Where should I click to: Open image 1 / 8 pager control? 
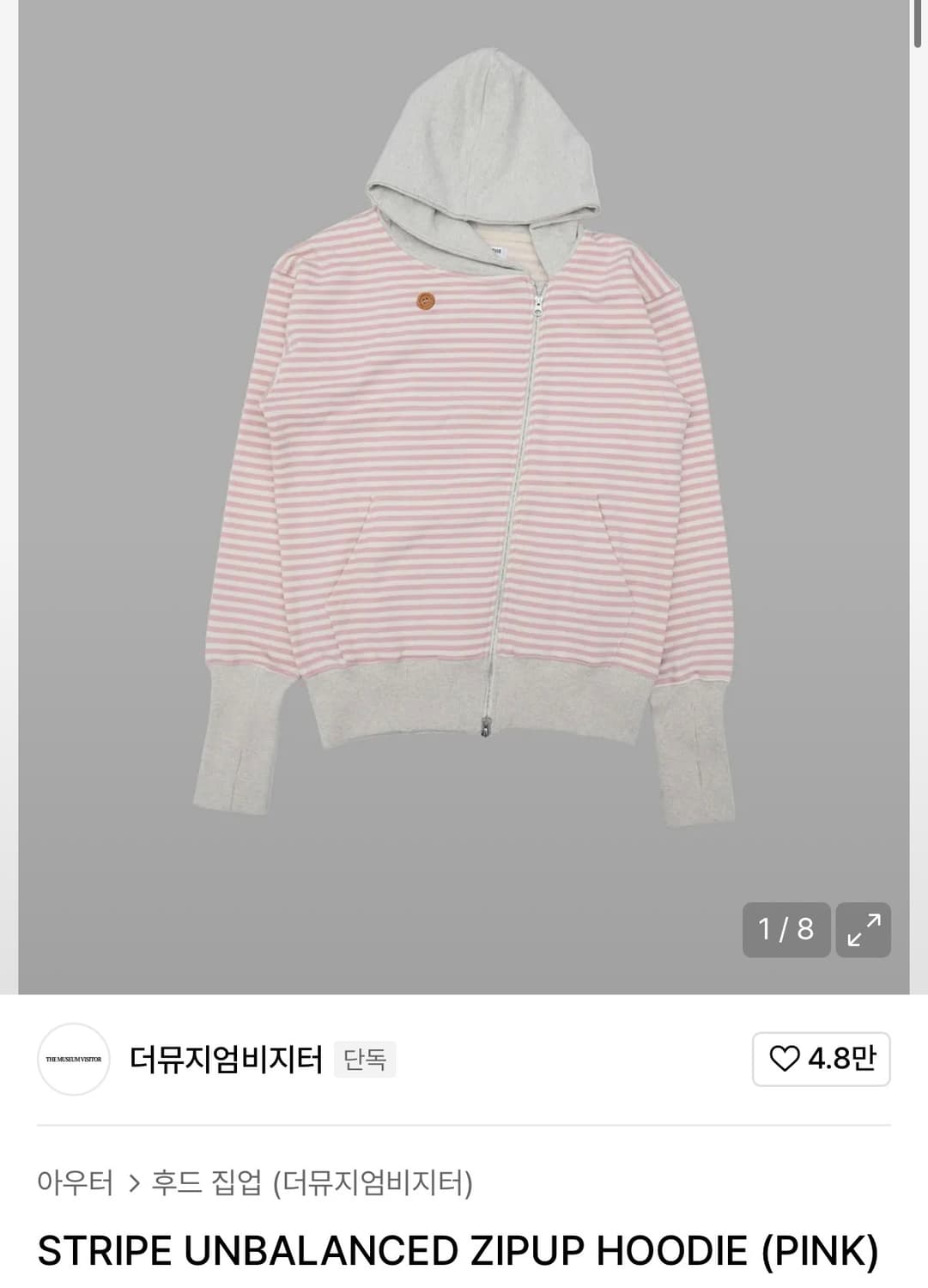tap(785, 929)
